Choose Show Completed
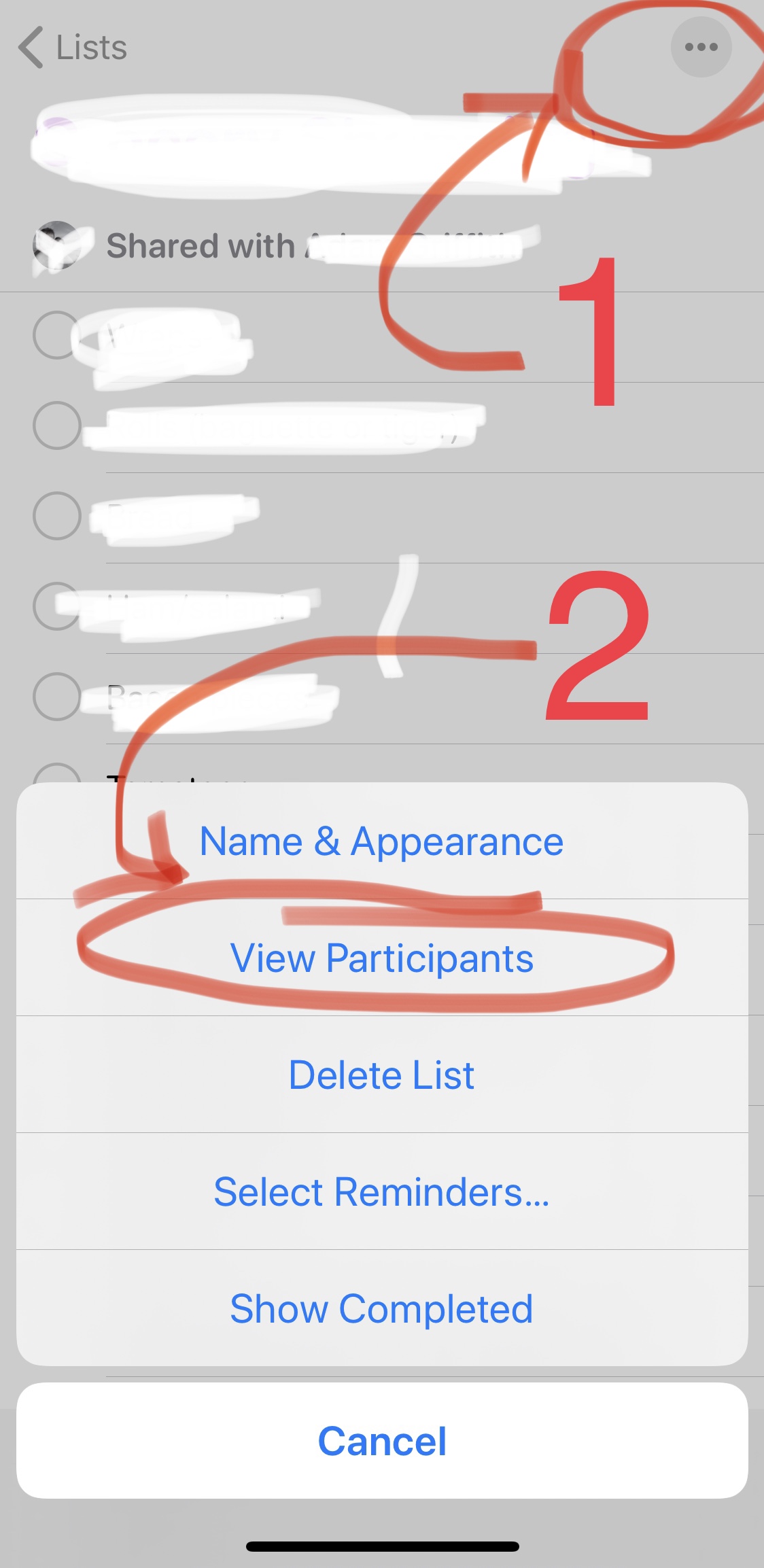 click(x=381, y=1309)
